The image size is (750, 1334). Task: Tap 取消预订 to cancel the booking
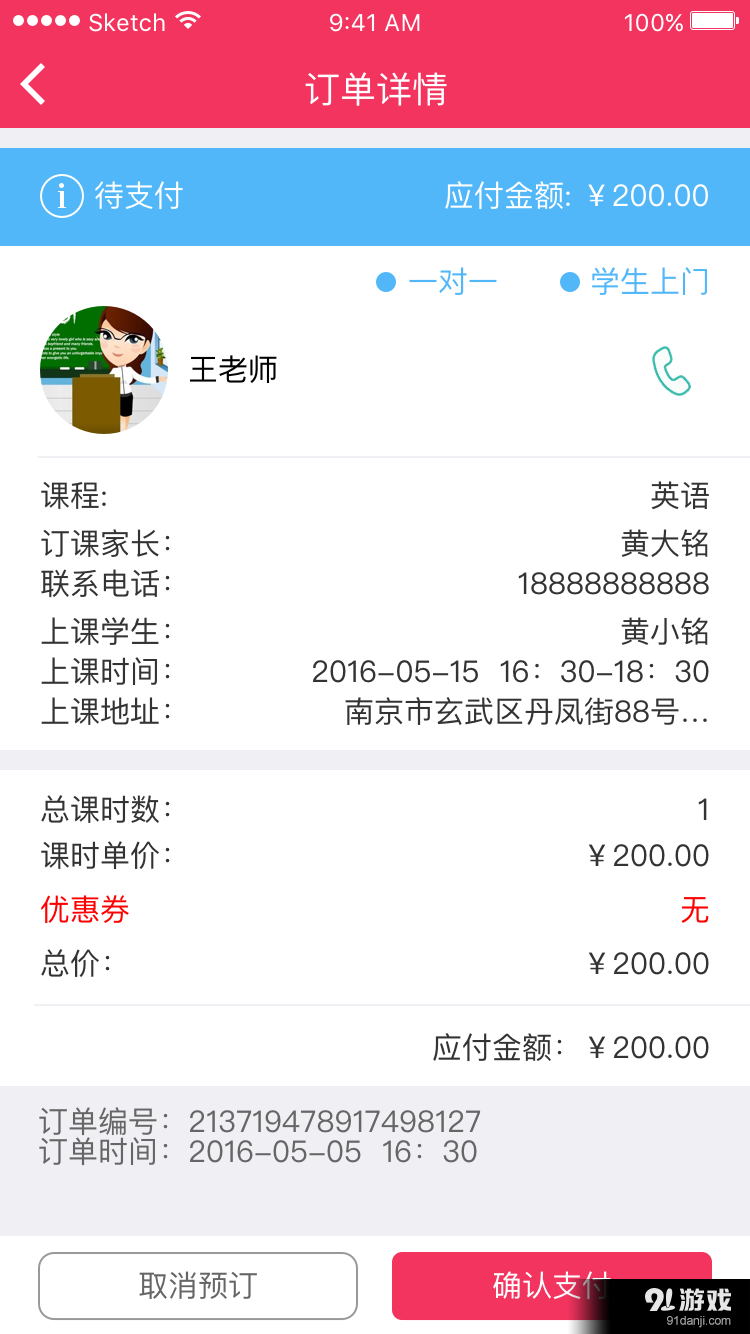[197, 1286]
